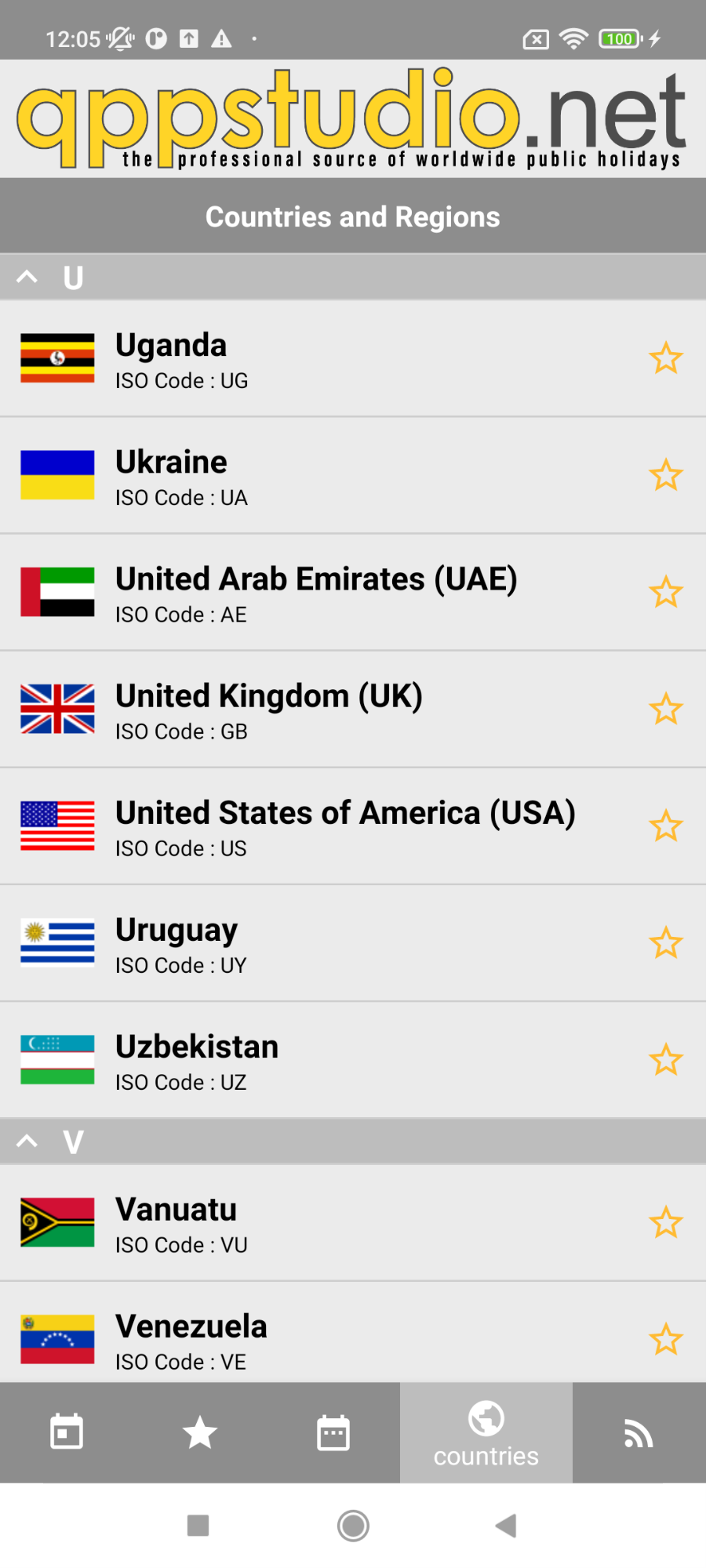
Task: Add Uruguay to favorites
Action: click(x=666, y=942)
